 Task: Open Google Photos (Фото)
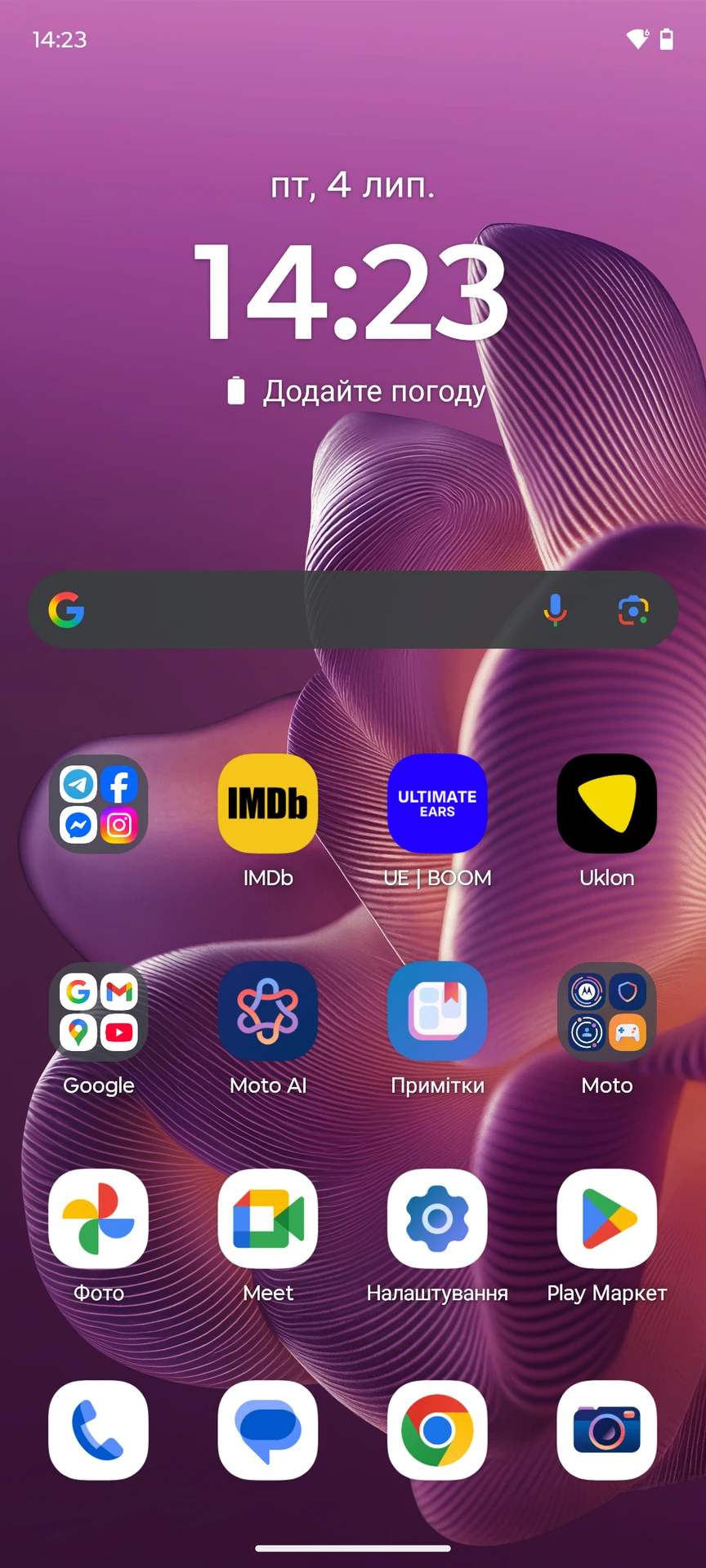tap(99, 1219)
